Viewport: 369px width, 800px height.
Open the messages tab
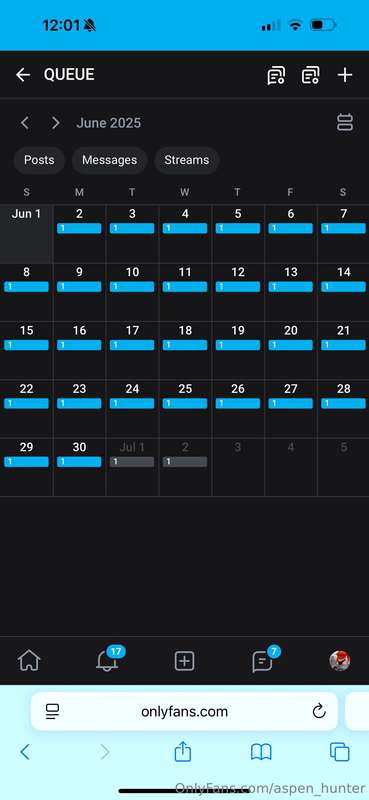point(262,661)
